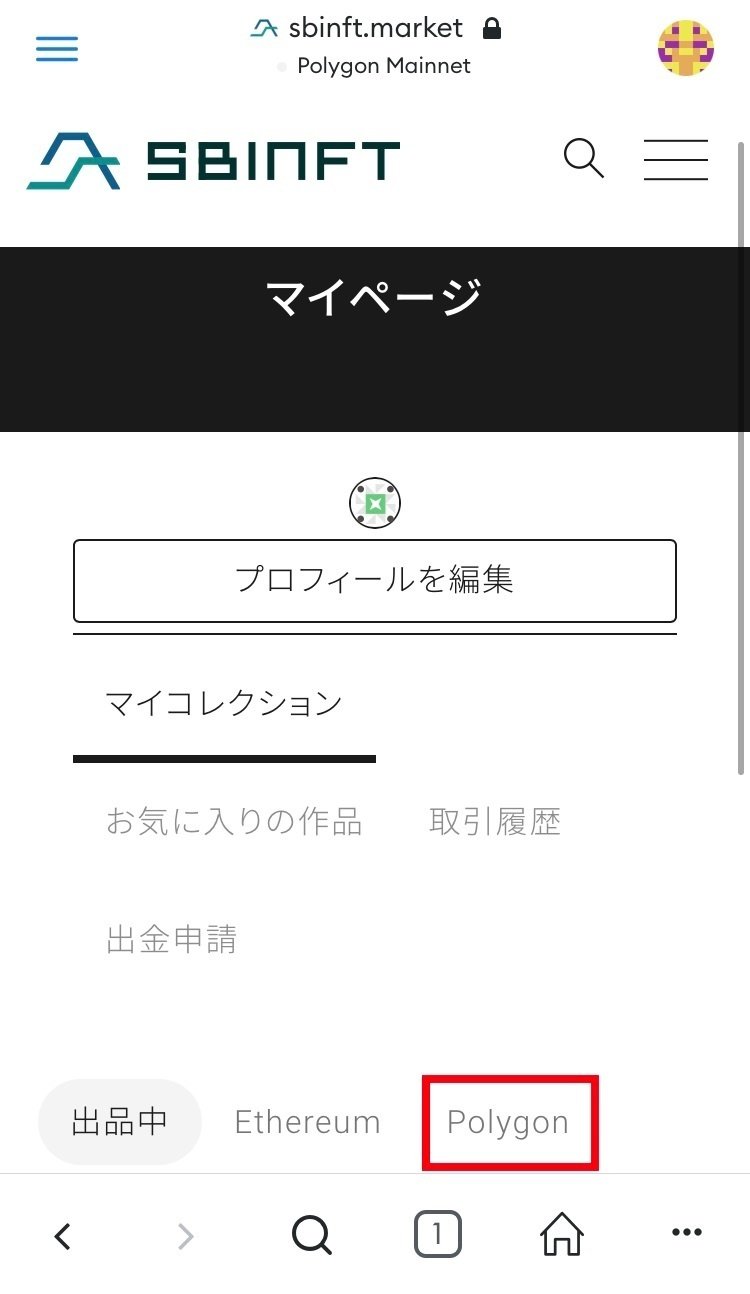
Task: Tap the SBINFT logo
Action: [x=213, y=161]
